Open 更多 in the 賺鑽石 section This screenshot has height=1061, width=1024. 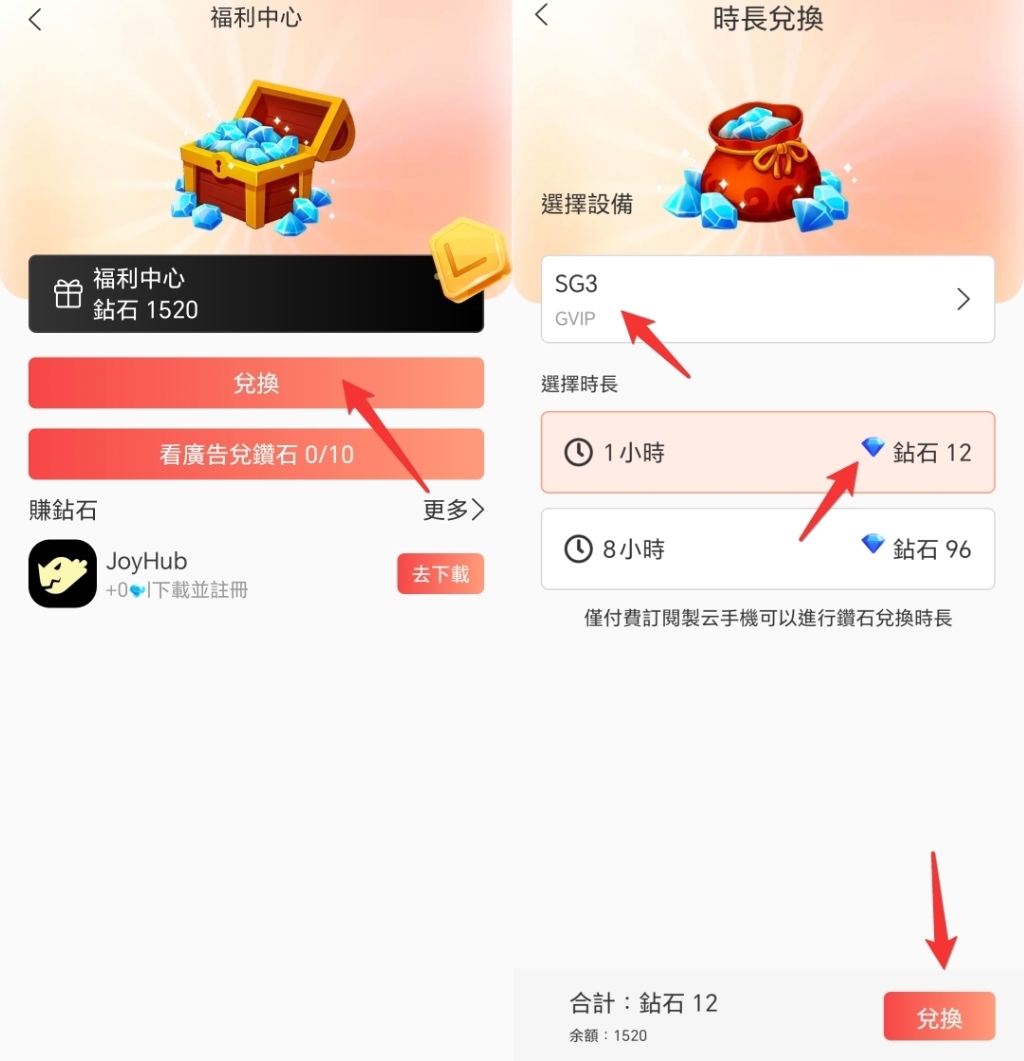tap(453, 510)
